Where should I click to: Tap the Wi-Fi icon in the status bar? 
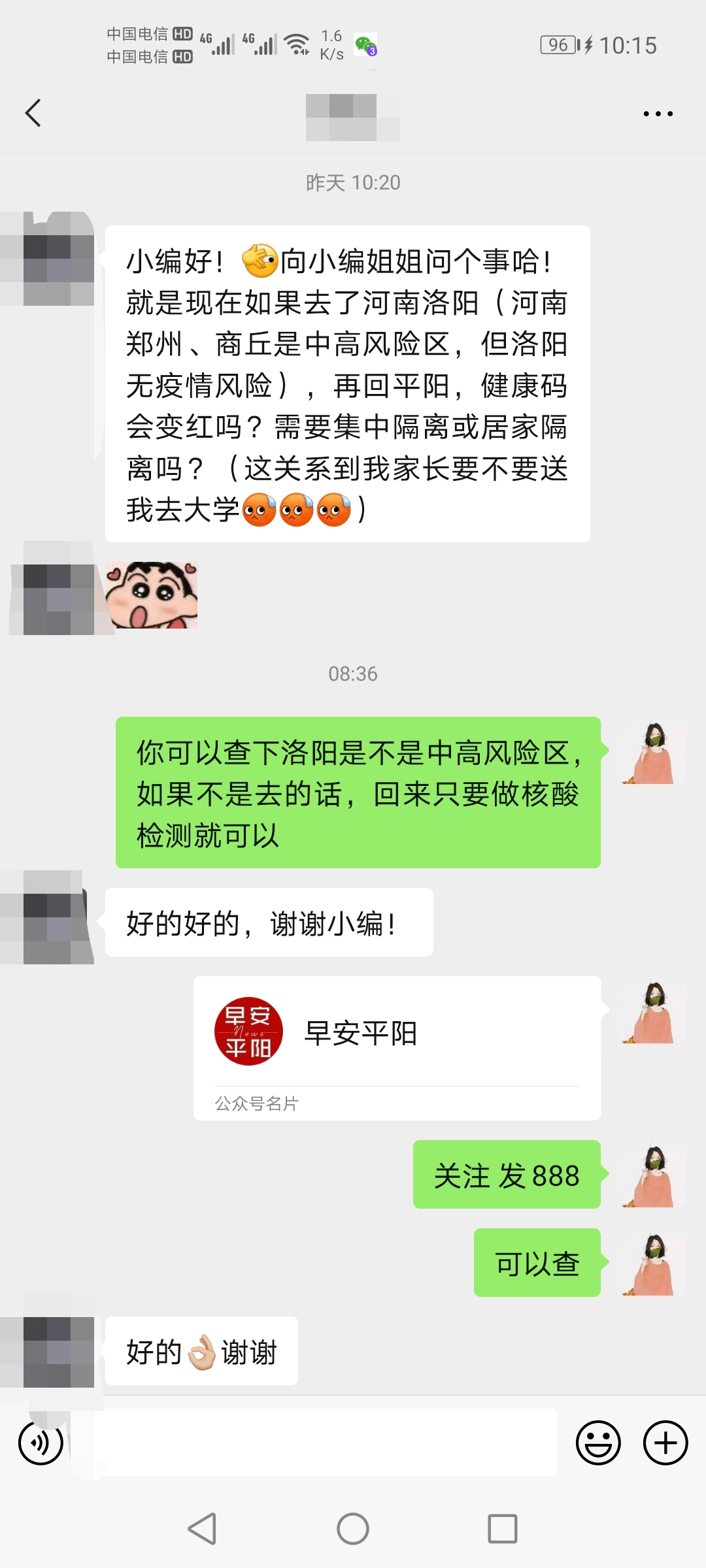coord(296,42)
